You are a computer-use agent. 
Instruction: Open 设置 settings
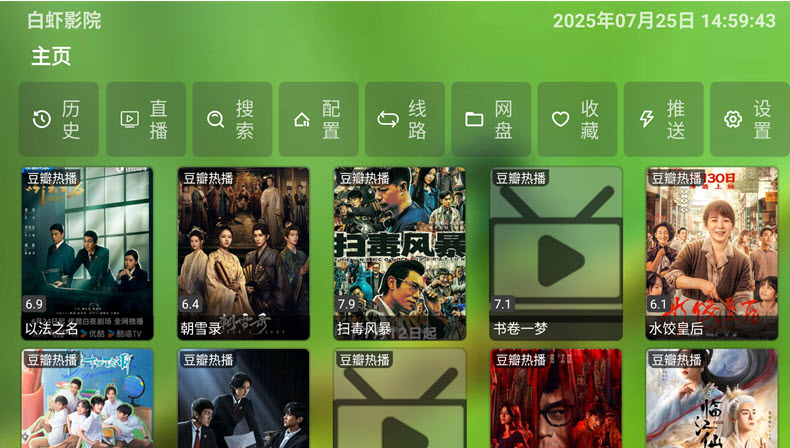[x=749, y=119]
